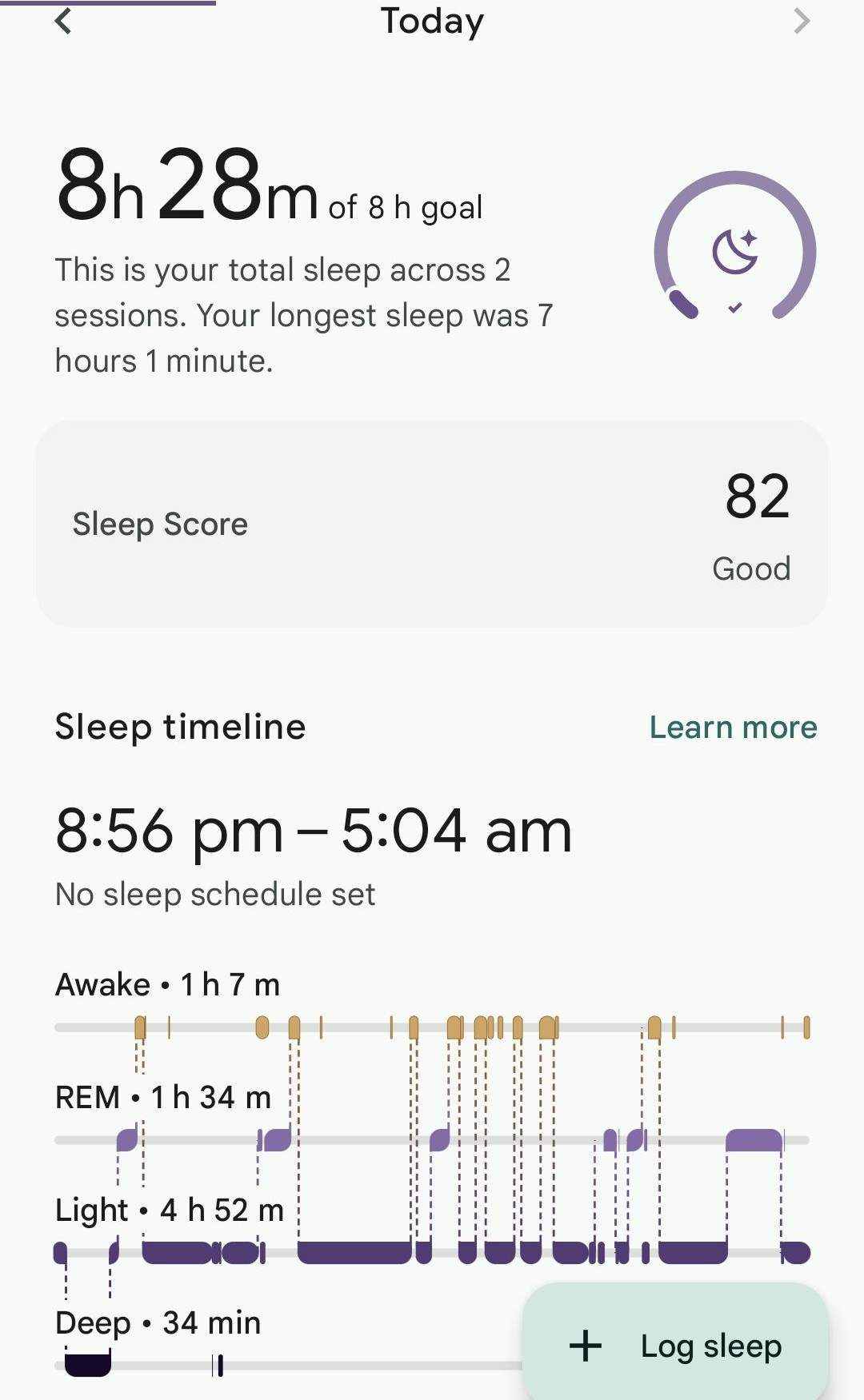Image resolution: width=864 pixels, height=1400 pixels.
Task: Open the Learn more link
Action: tap(733, 728)
